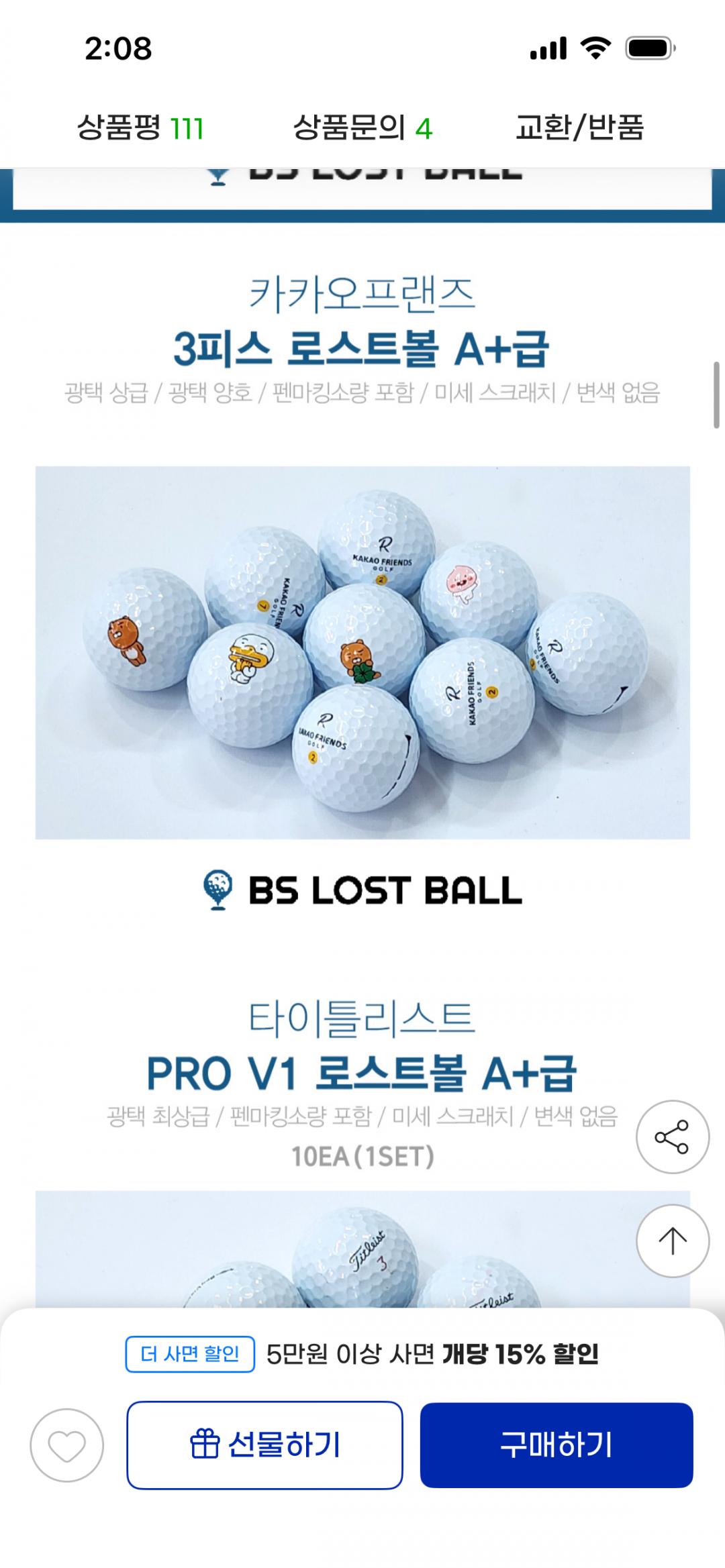Go to the 교환/반품 tab

point(579,127)
